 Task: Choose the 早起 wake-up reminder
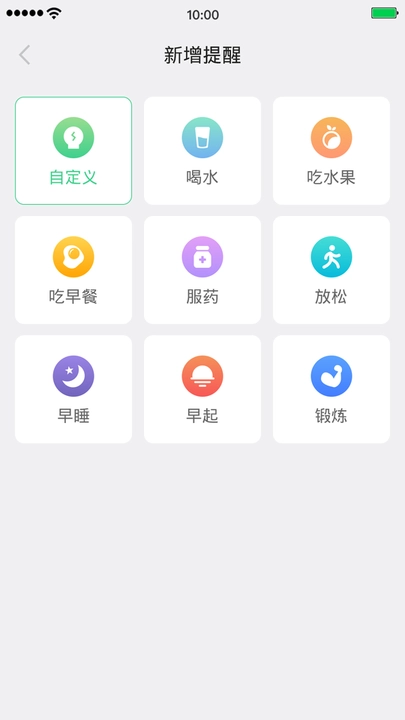pos(202,389)
